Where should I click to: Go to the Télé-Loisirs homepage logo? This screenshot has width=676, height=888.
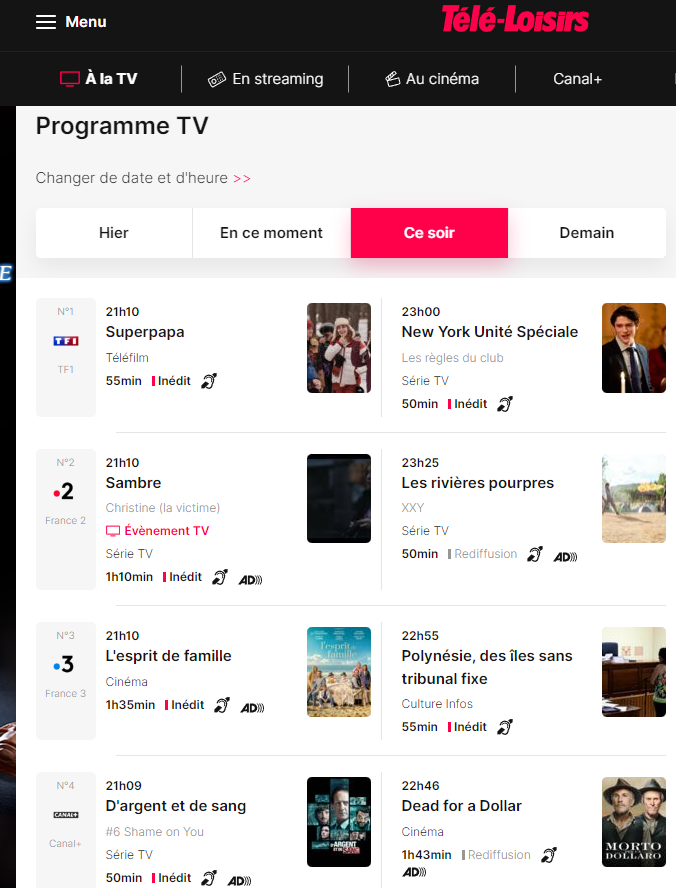tap(515, 20)
